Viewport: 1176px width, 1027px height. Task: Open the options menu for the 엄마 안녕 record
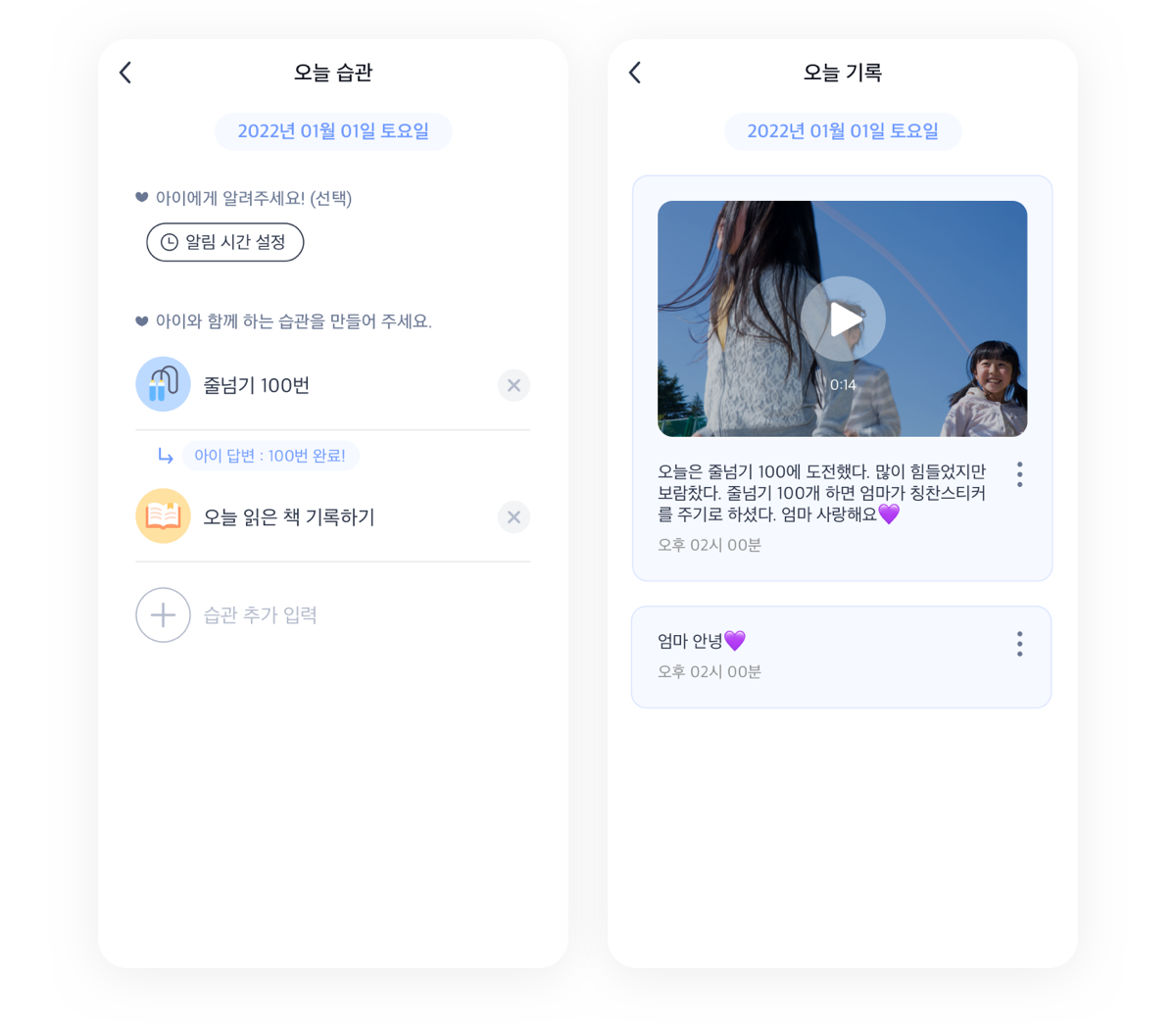click(x=1020, y=644)
